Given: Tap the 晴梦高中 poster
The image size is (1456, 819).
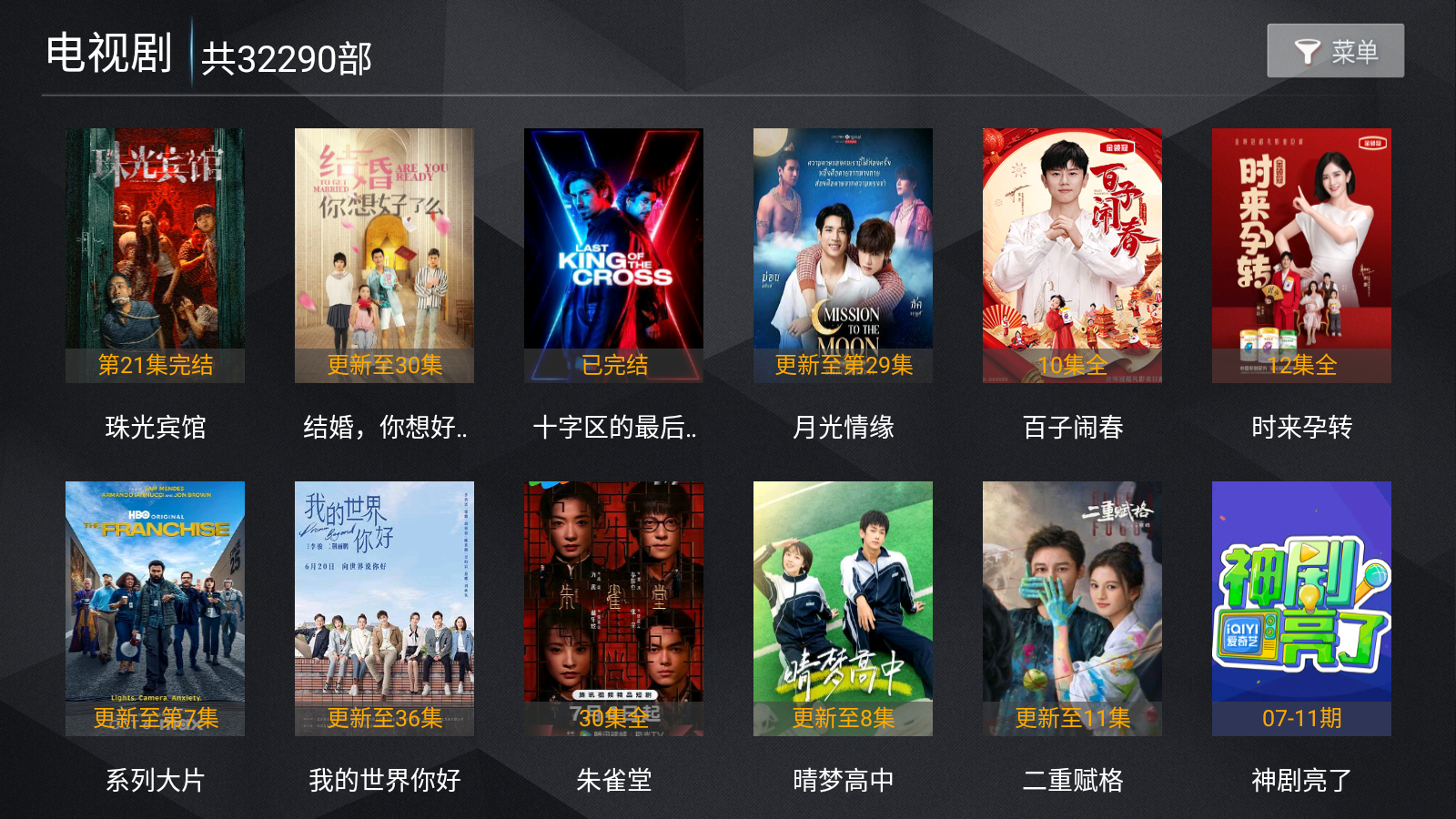Looking at the screenshot, I should (x=843, y=608).
